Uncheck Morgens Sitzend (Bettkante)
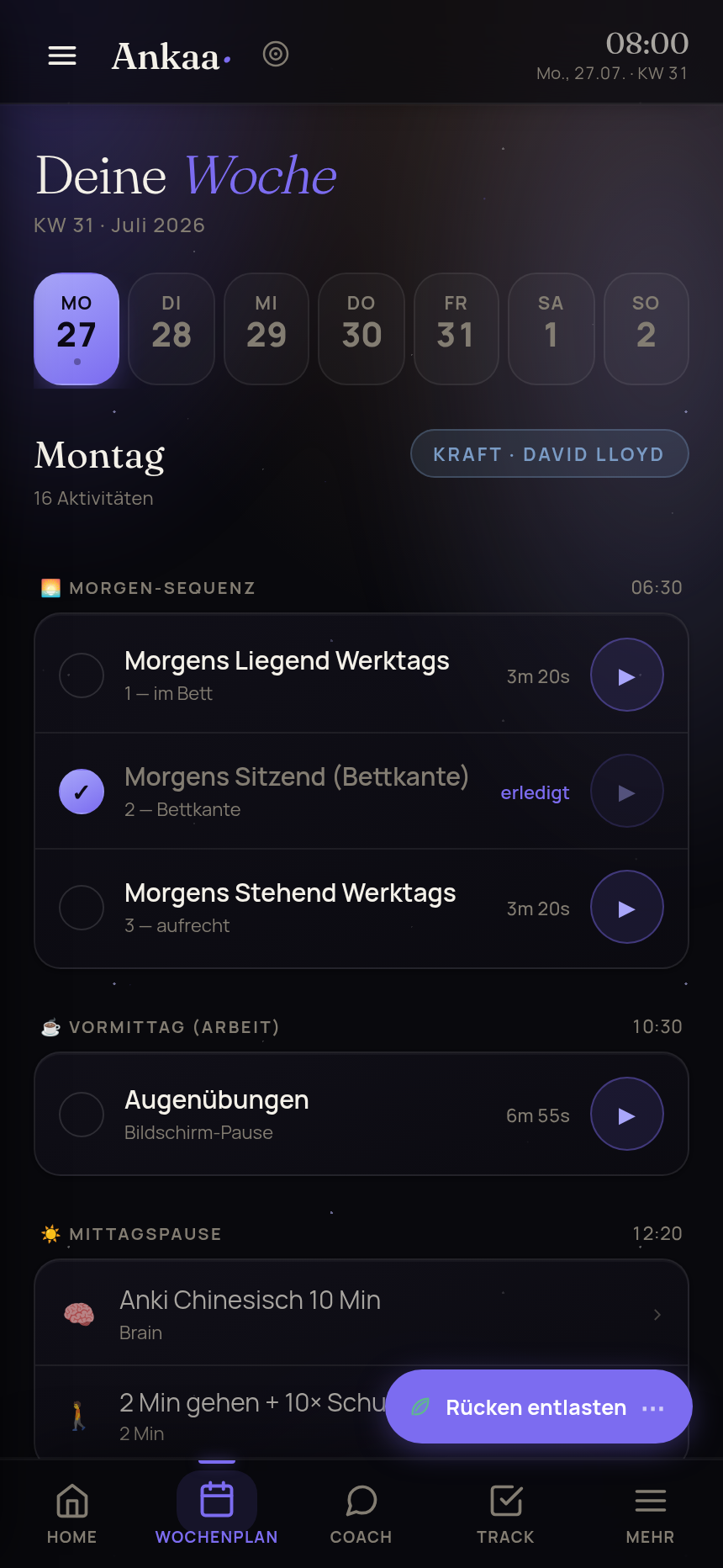Image resolution: width=723 pixels, height=1568 pixels. 82,792
